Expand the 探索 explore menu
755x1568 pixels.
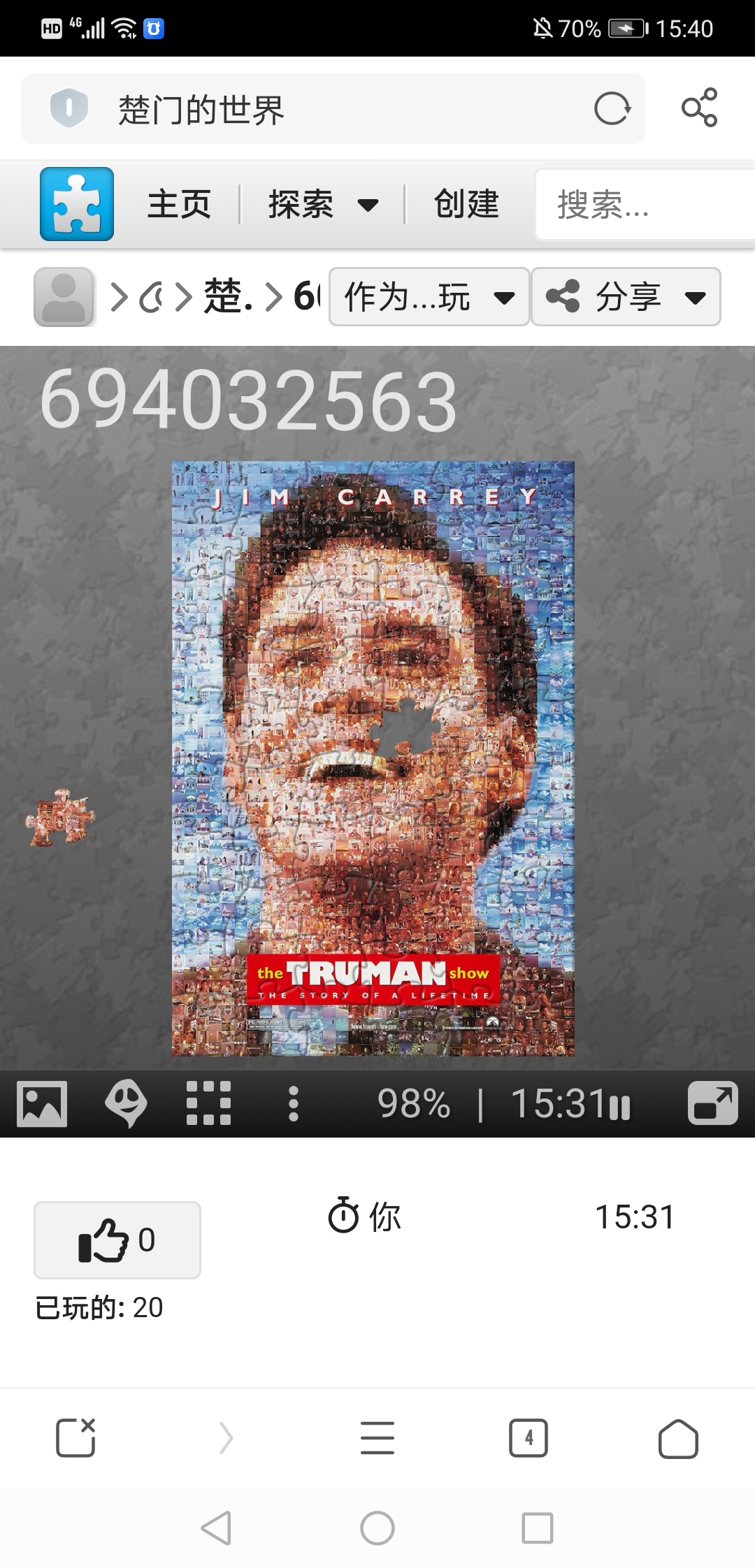click(x=323, y=204)
